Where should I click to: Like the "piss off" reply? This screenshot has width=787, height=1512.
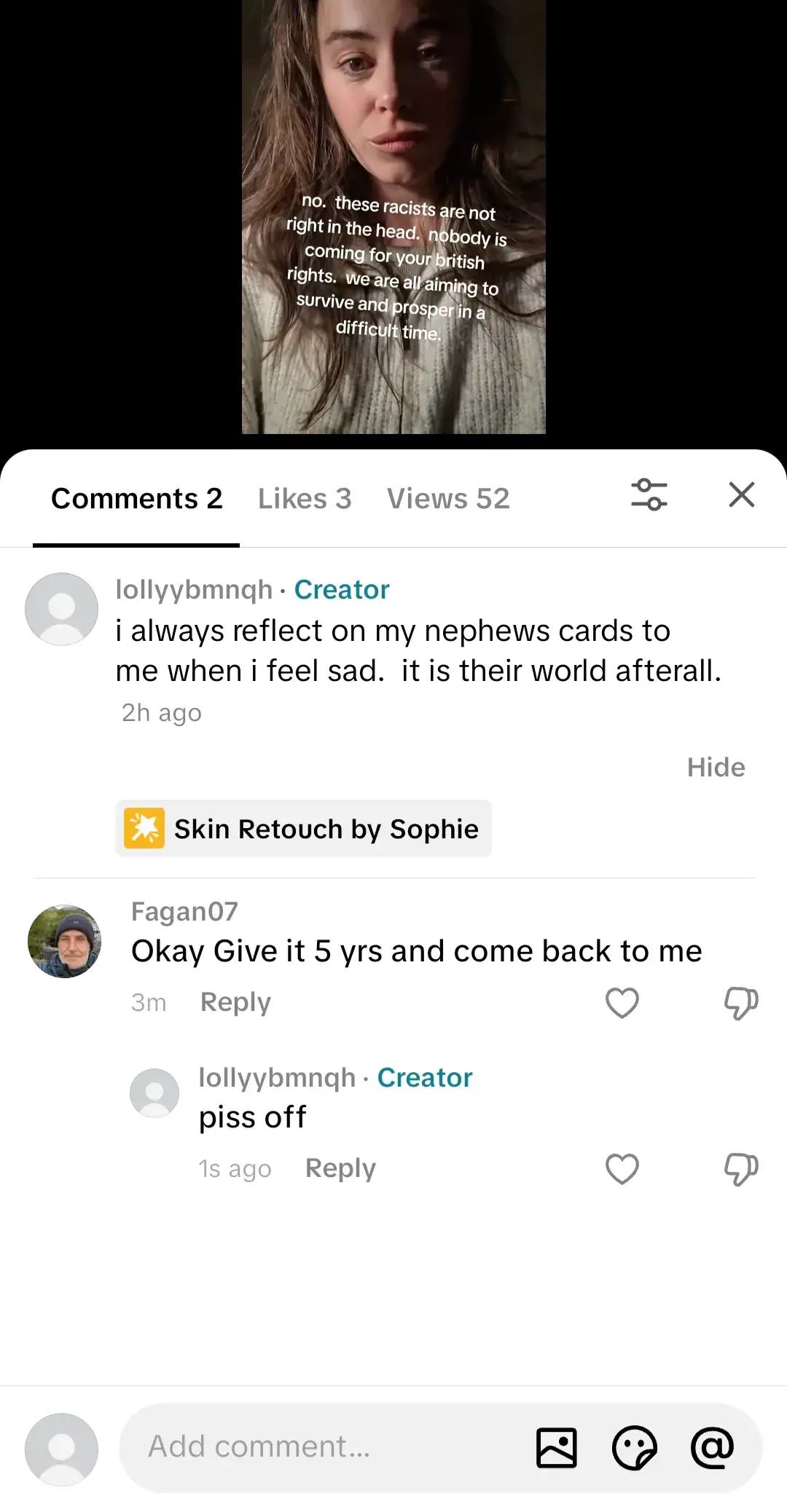click(x=622, y=1169)
